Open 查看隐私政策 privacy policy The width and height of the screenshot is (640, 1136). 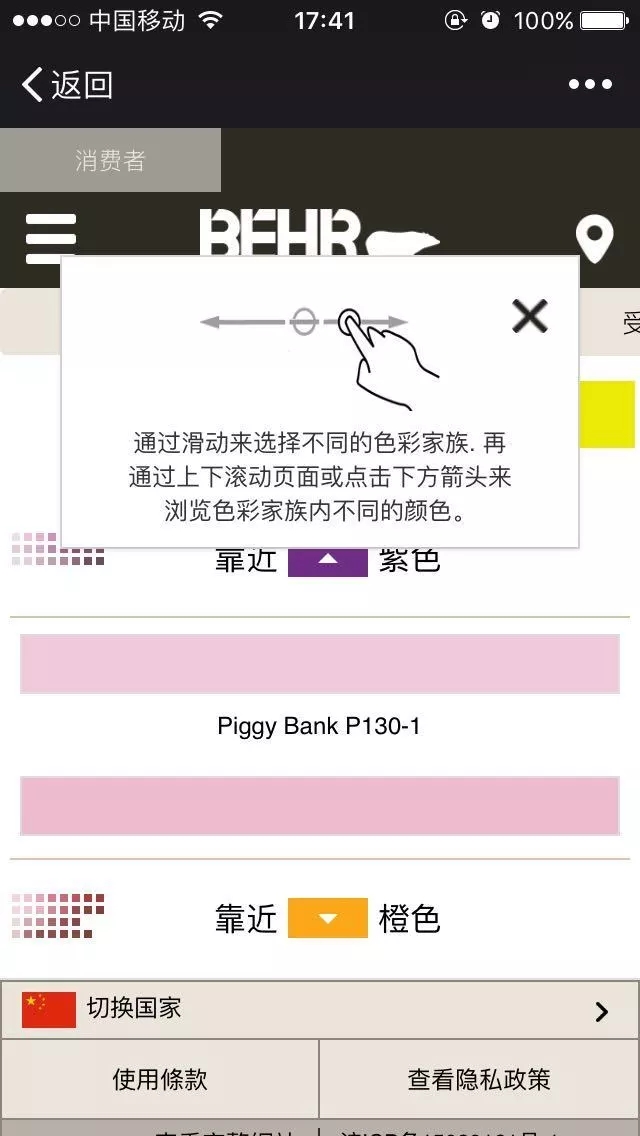(479, 1079)
